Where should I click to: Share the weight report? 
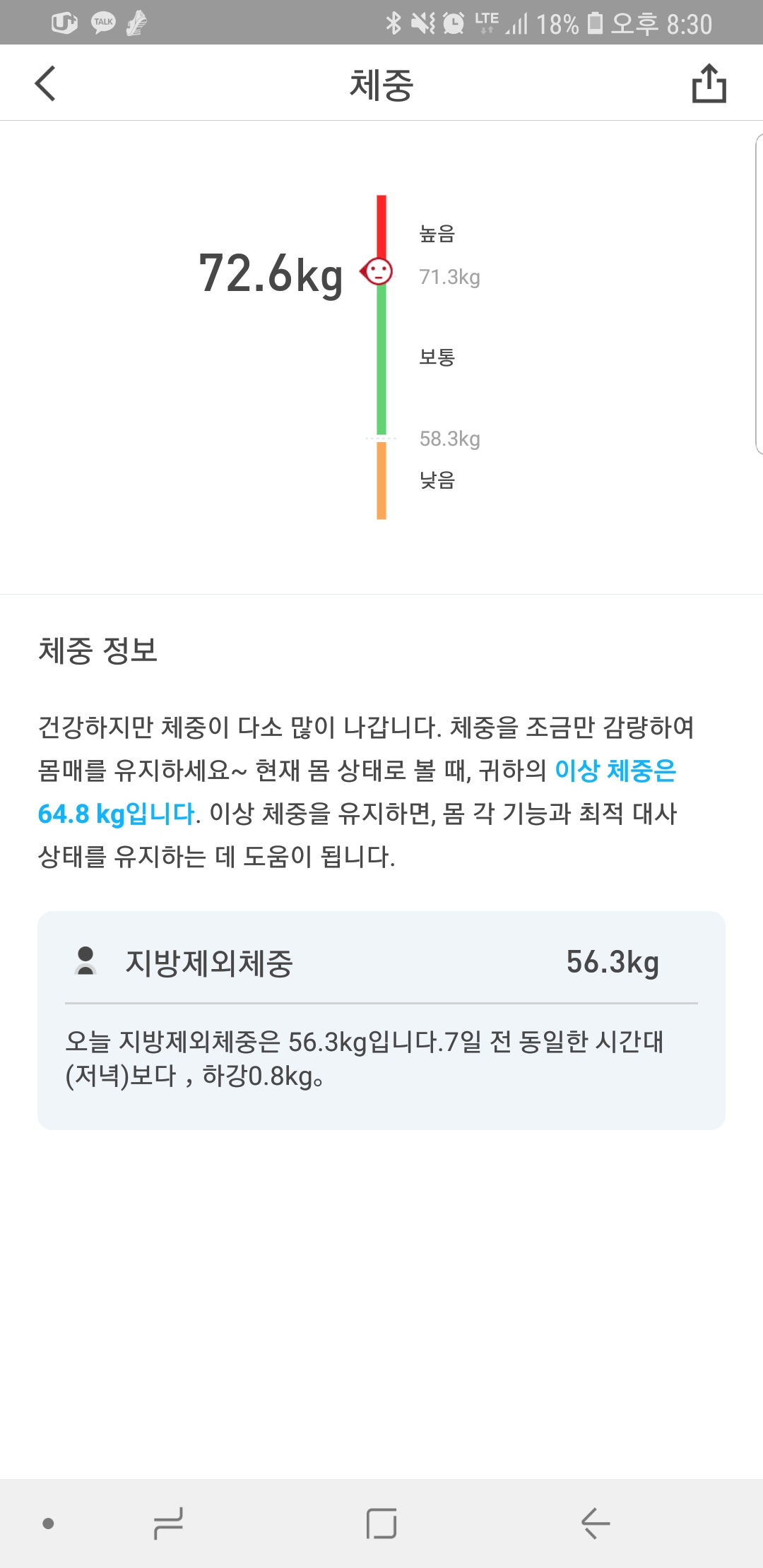pos(709,84)
